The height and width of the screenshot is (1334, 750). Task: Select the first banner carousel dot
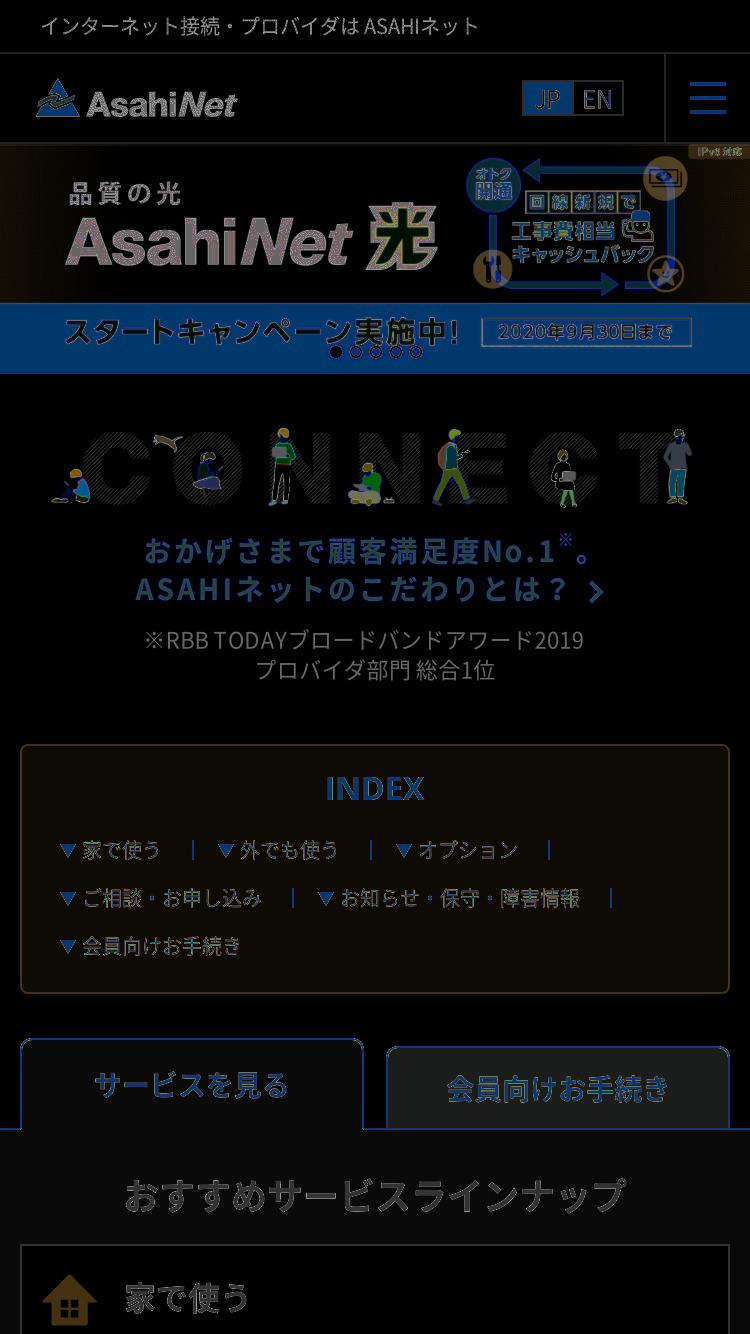click(x=336, y=351)
